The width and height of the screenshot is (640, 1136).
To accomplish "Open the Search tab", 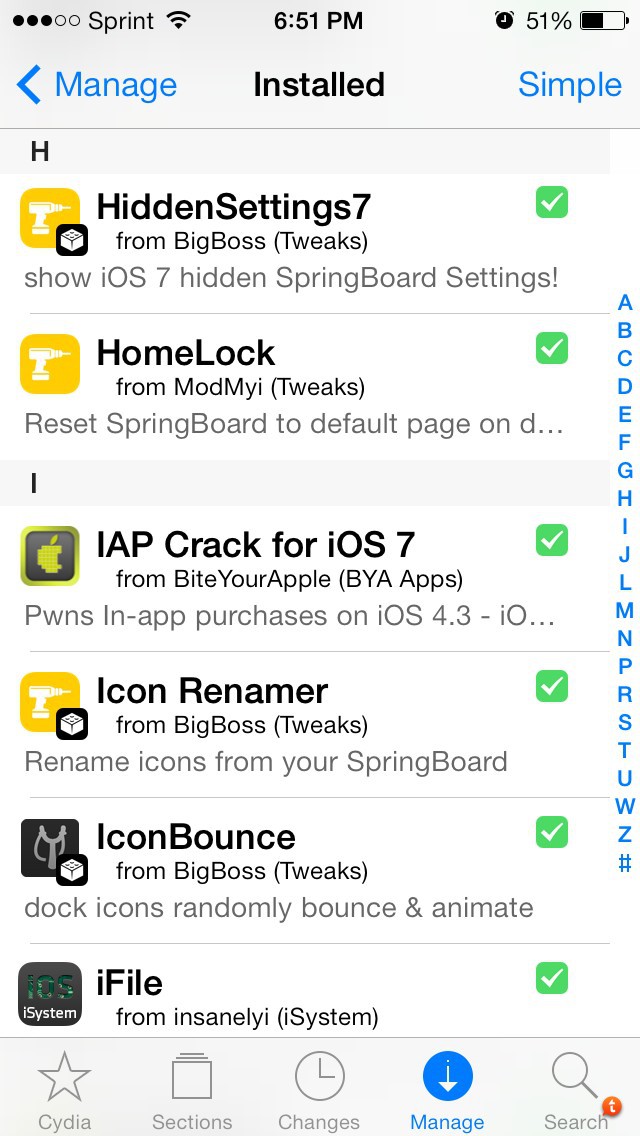I will 576,1090.
